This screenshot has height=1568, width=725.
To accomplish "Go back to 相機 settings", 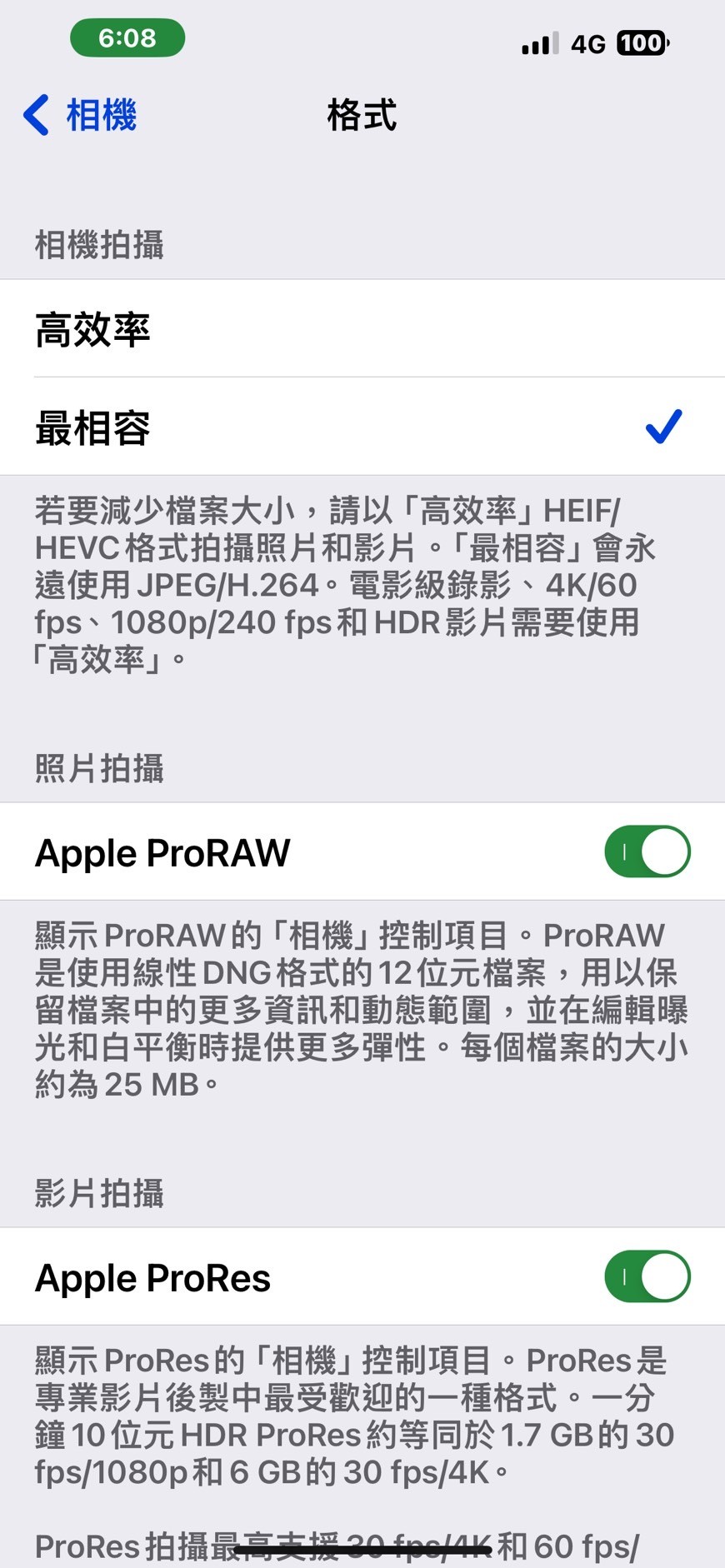I will tap(81, 115).
